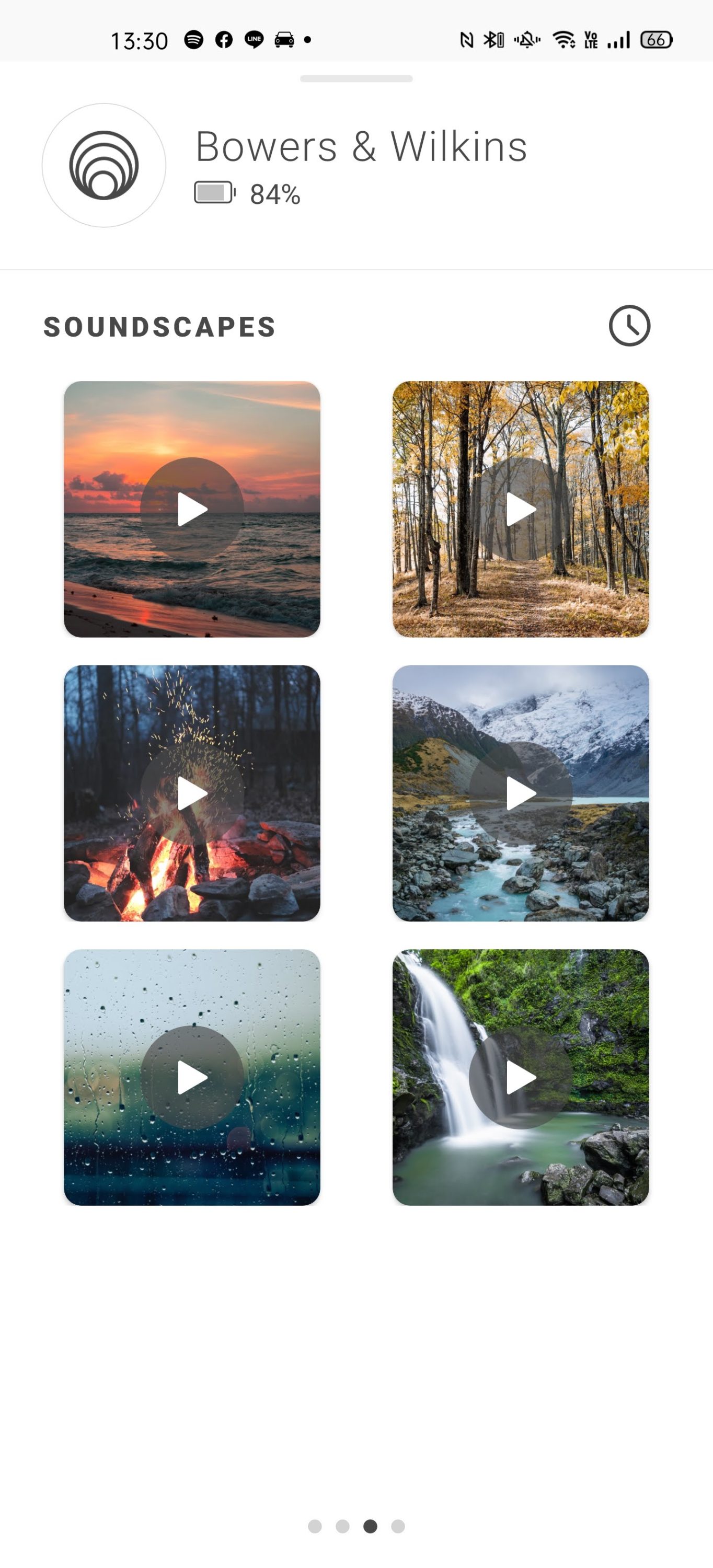The image size is (713, 1568).
Task: Open the soundscapes timer clock icon
Action: point(629,326)
